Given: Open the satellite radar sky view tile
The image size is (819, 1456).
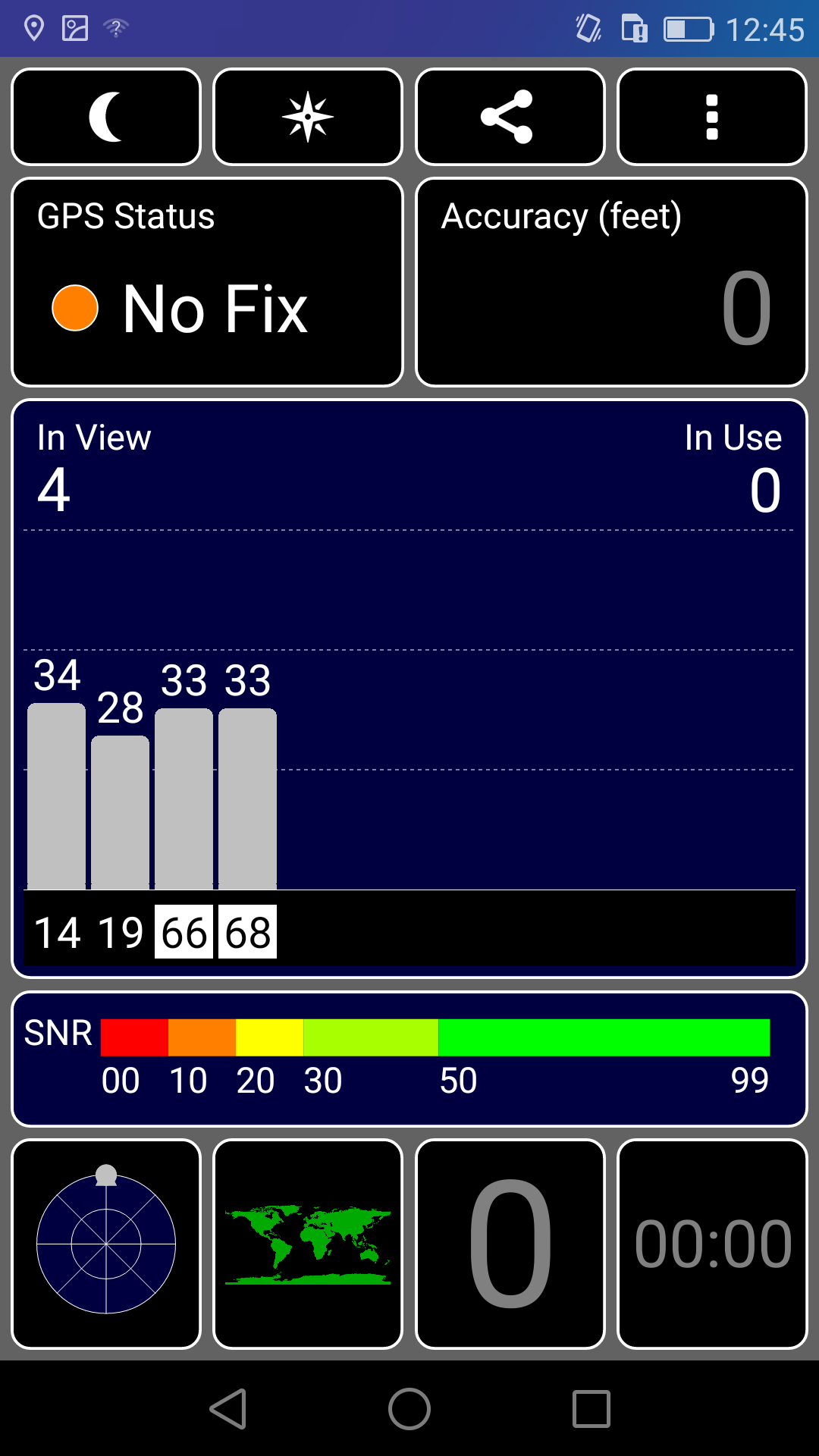Looking at the screenshot, I should tap(106, 1244).
